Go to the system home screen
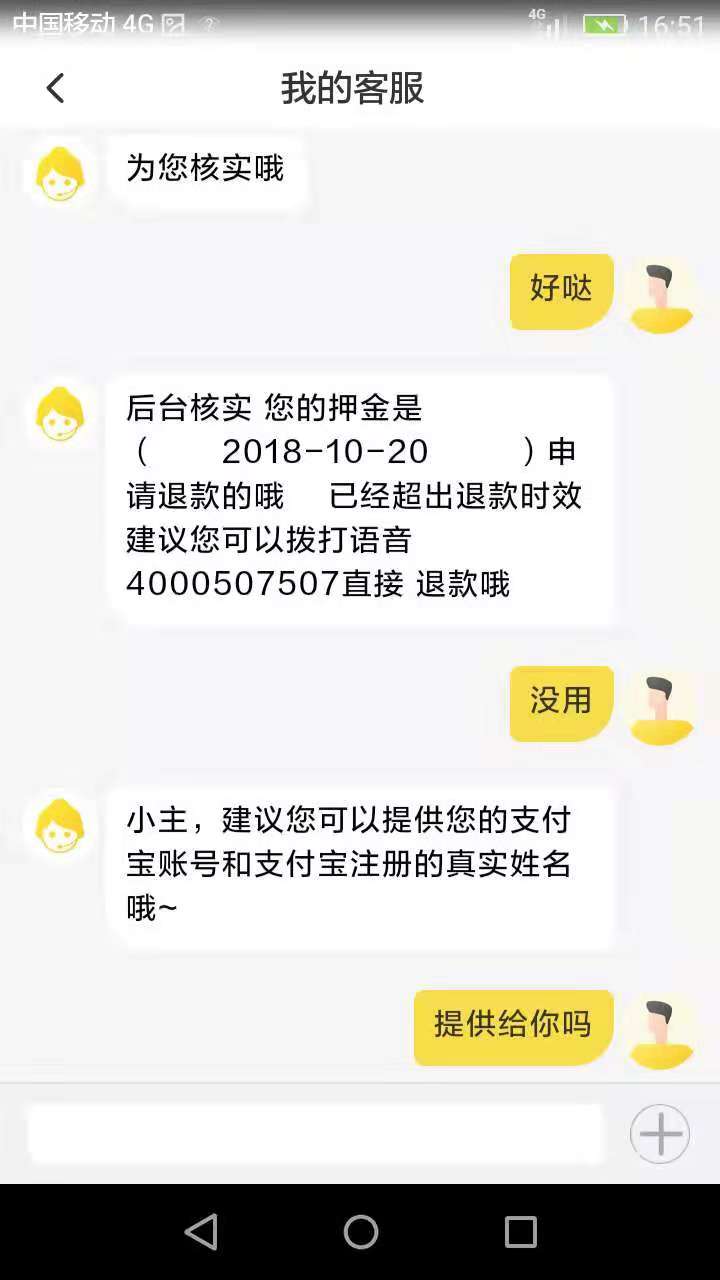 coord(361,1232)
